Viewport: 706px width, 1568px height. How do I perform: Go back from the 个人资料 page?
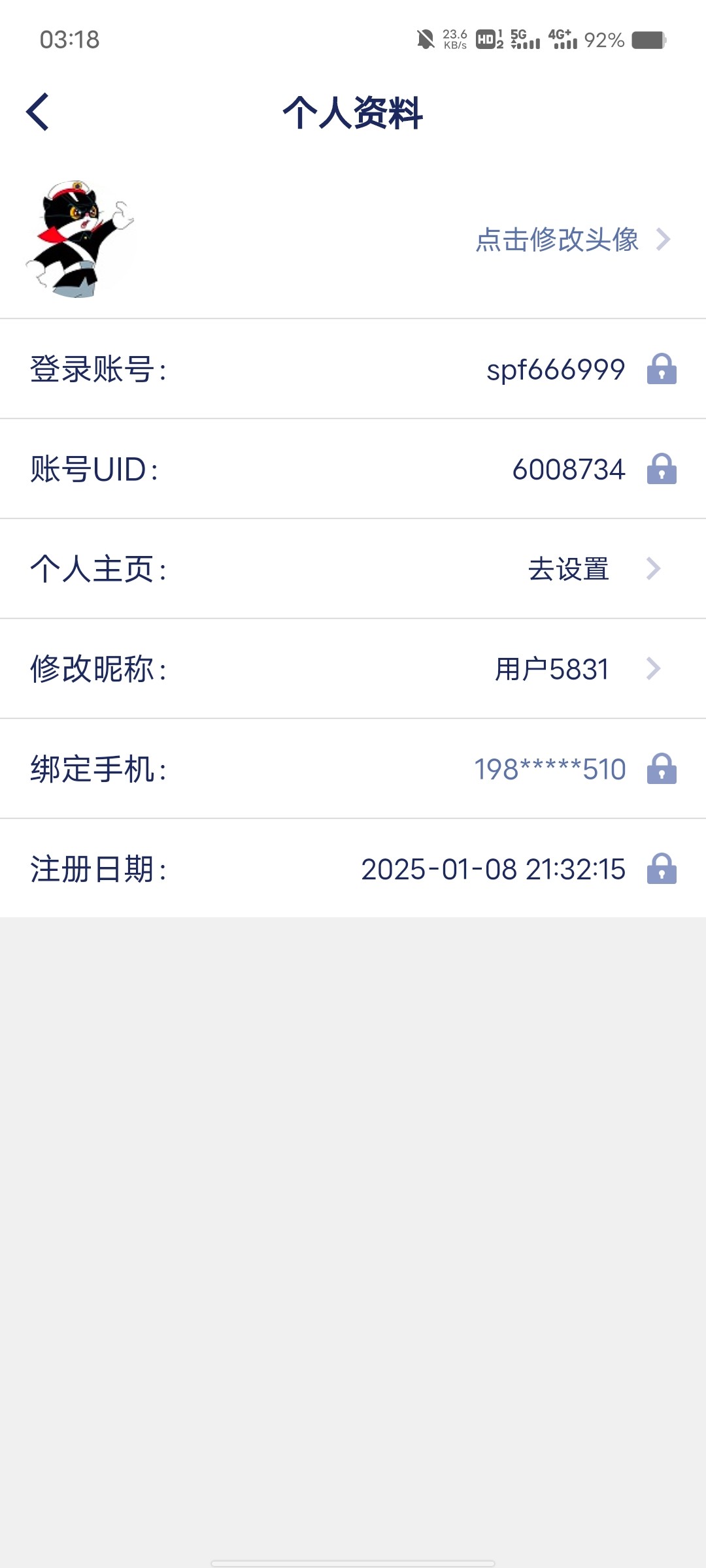pos(38,112)
